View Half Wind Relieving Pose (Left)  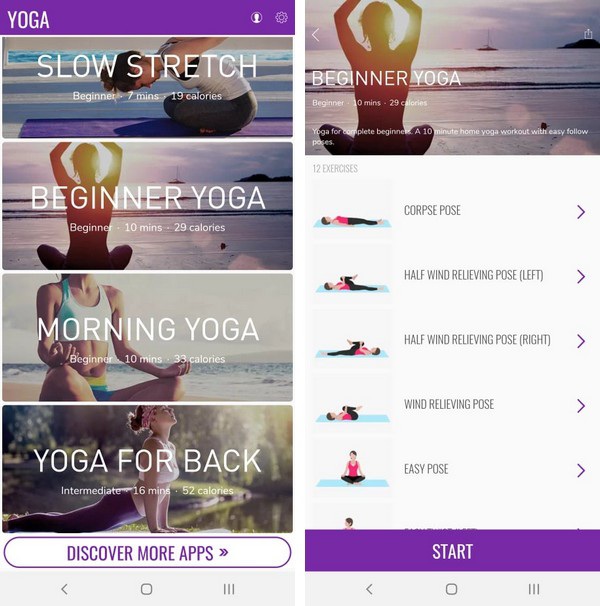click(452, 276)
